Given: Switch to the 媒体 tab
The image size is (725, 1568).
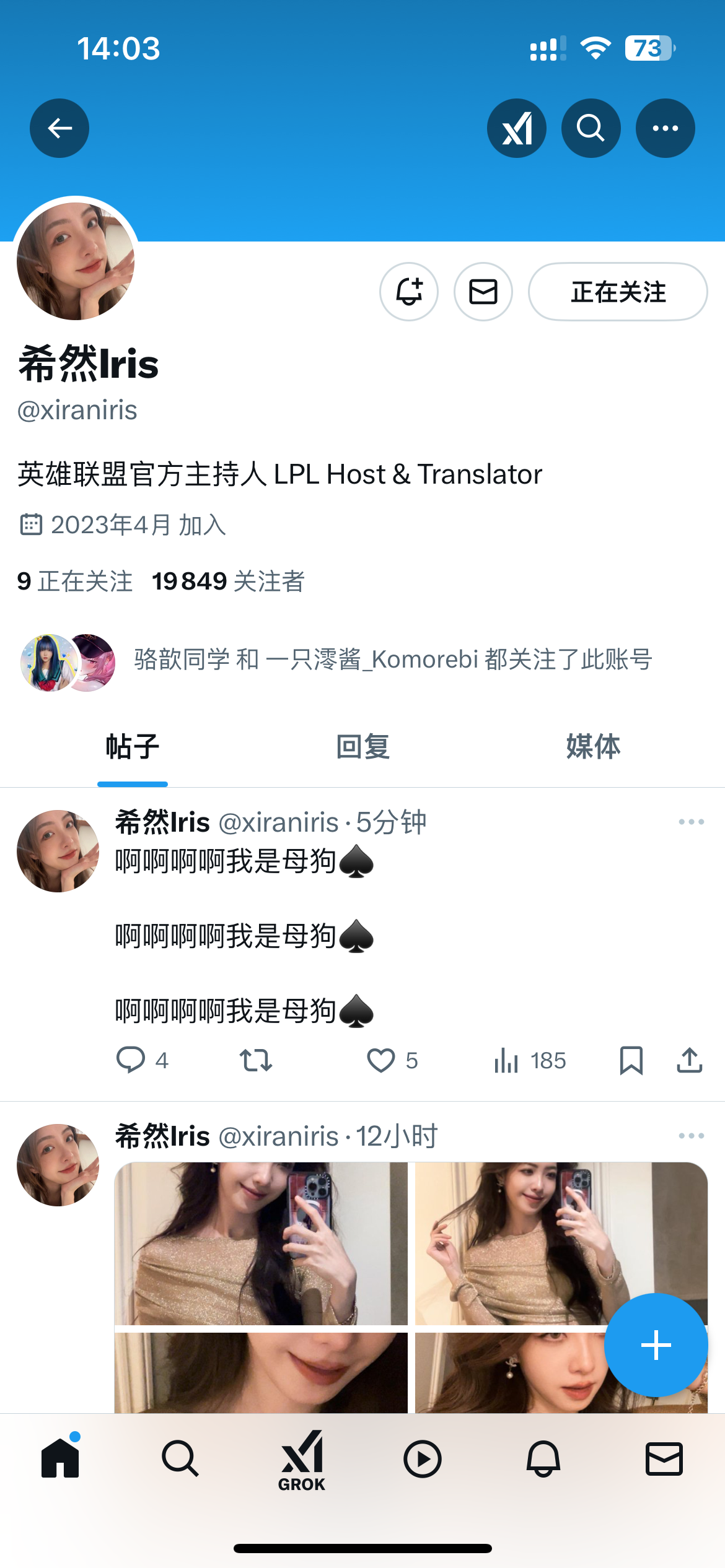Looking at the screenshot, I should pos(593,746).
